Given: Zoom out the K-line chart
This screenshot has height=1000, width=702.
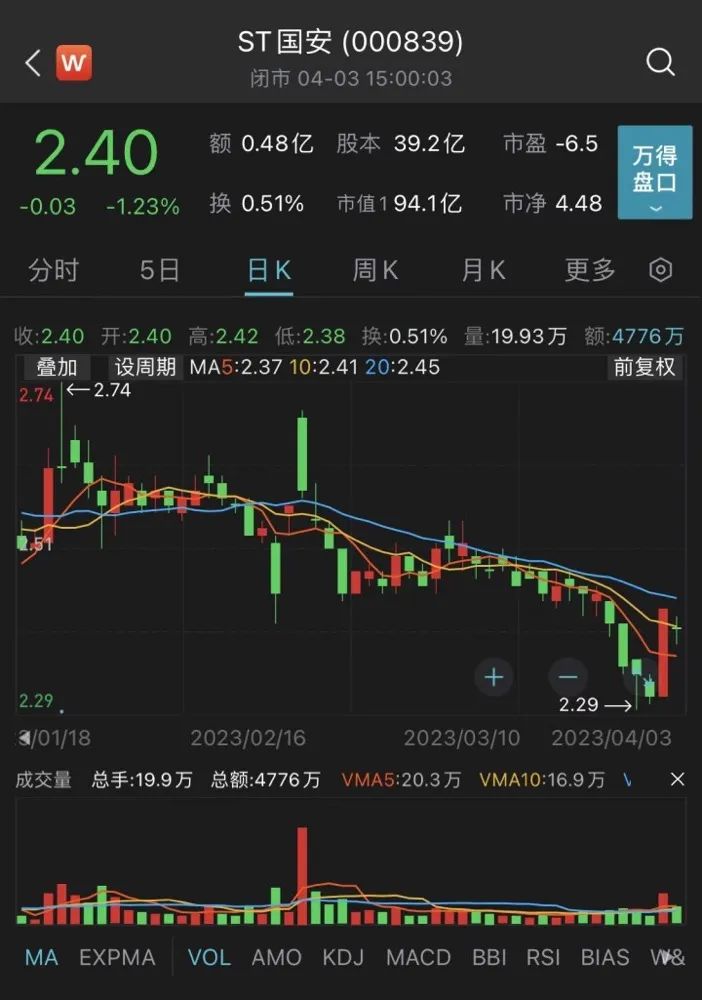Looking at the screenshot, I should [568, 677].
